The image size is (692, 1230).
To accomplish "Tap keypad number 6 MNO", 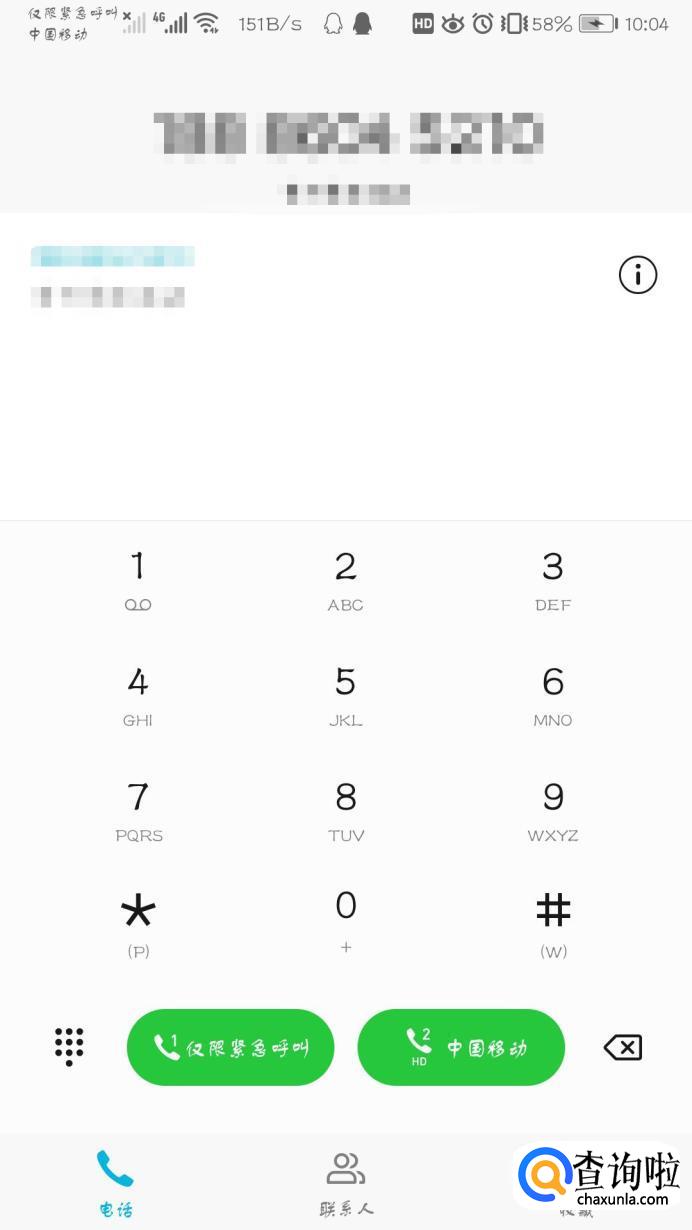I will click(x=553, y=696).
